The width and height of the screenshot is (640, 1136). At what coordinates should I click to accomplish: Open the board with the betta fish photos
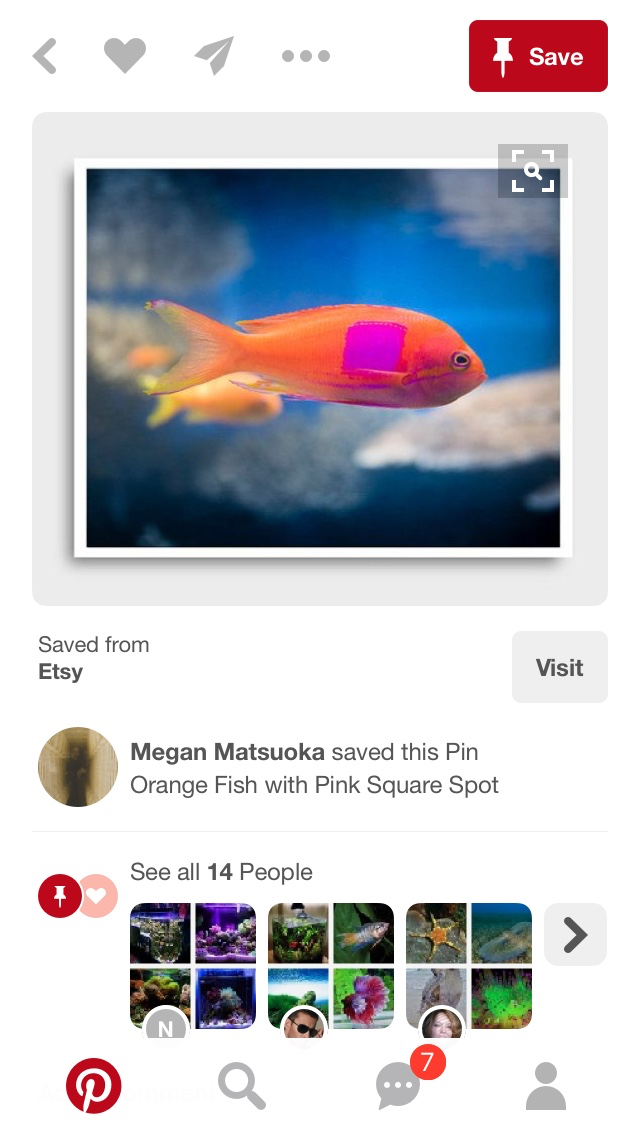coord(331,965)
